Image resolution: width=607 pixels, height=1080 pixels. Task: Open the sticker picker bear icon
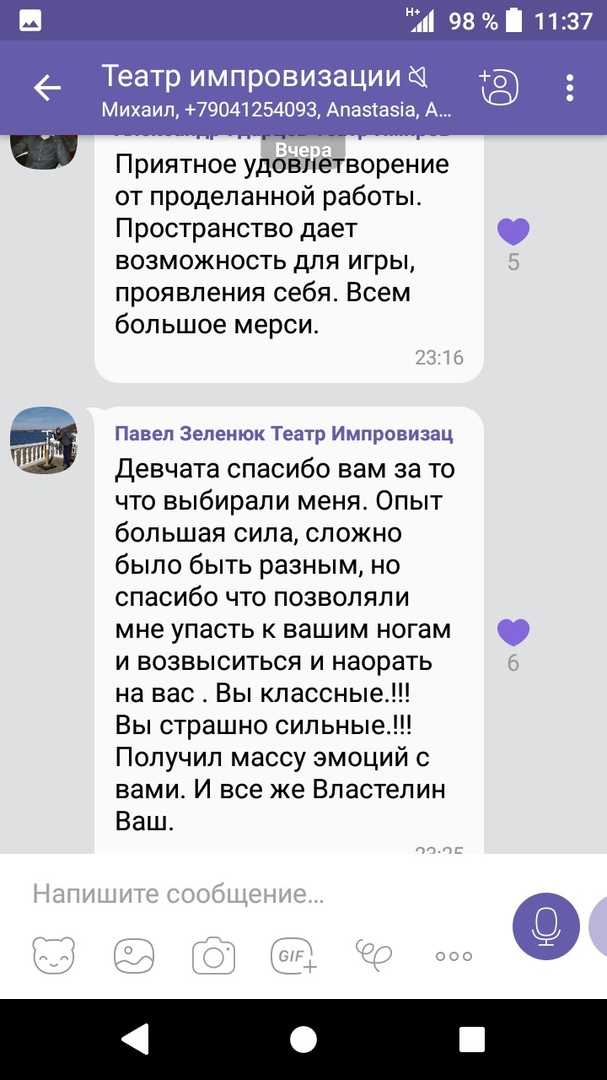[54, 955]
